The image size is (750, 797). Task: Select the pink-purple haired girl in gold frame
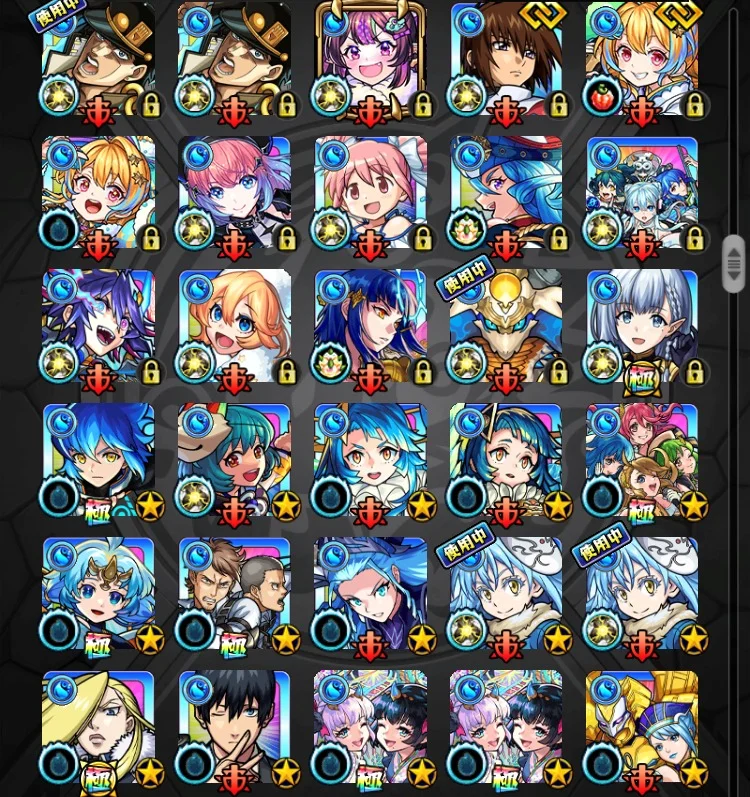pyautogui.click(x=370, y=60)
